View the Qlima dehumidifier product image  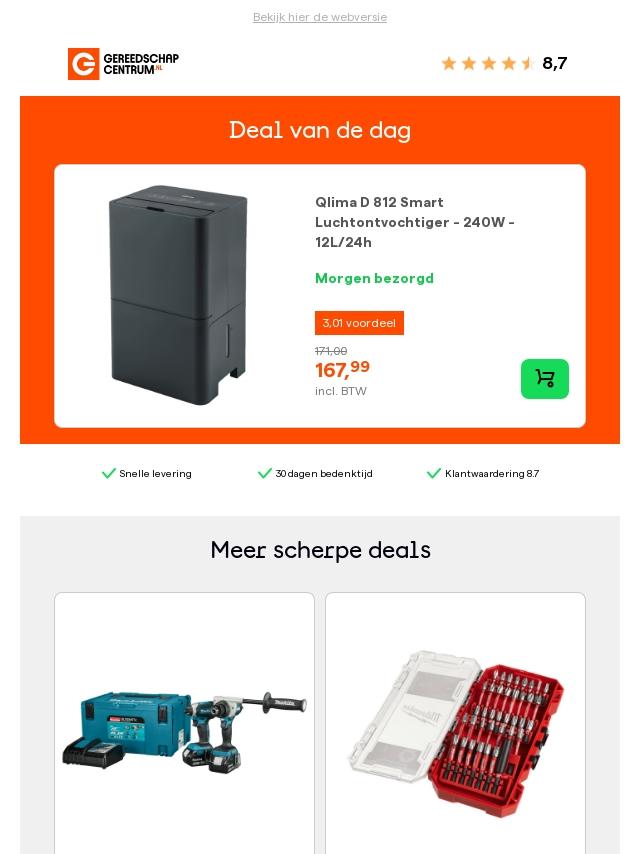(x=178, y=295)
